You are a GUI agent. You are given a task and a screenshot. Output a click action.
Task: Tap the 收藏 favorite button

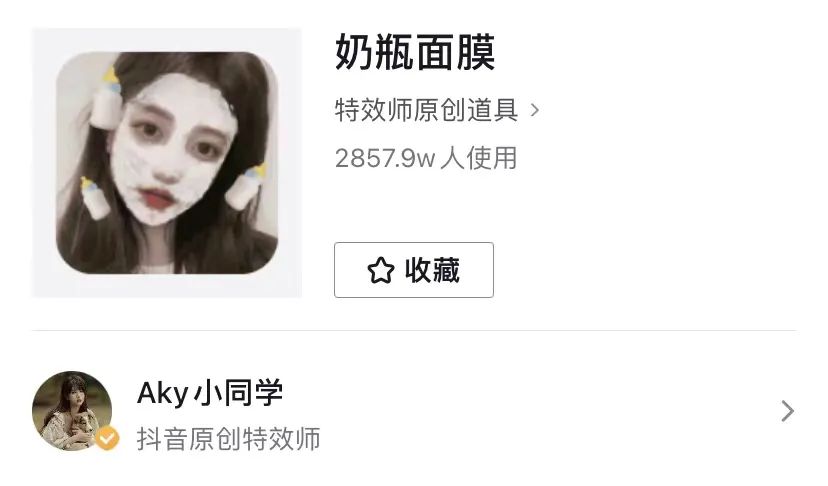coord(413,270)
